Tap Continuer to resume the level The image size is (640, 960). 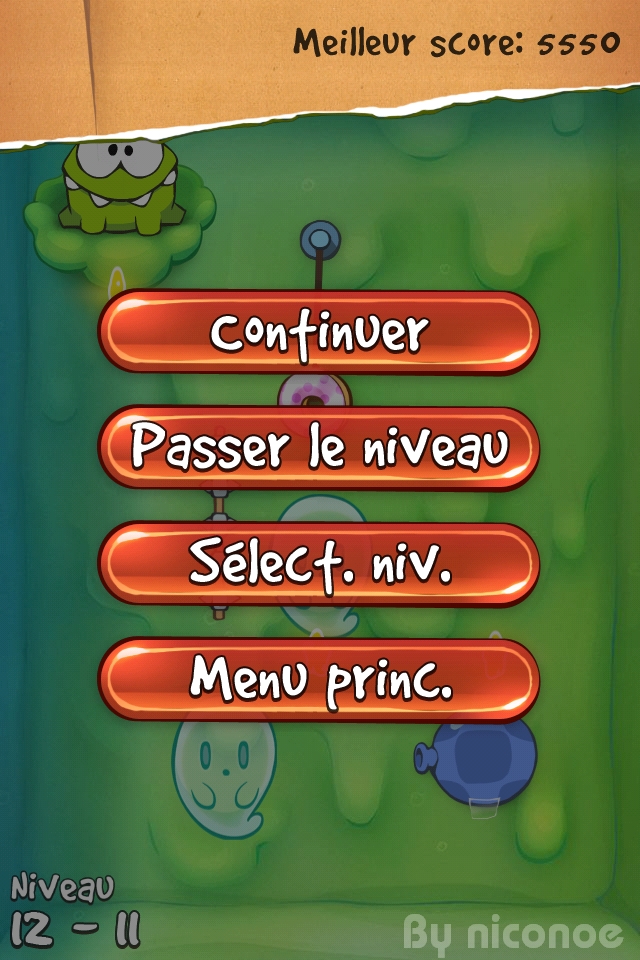point(319,333)
